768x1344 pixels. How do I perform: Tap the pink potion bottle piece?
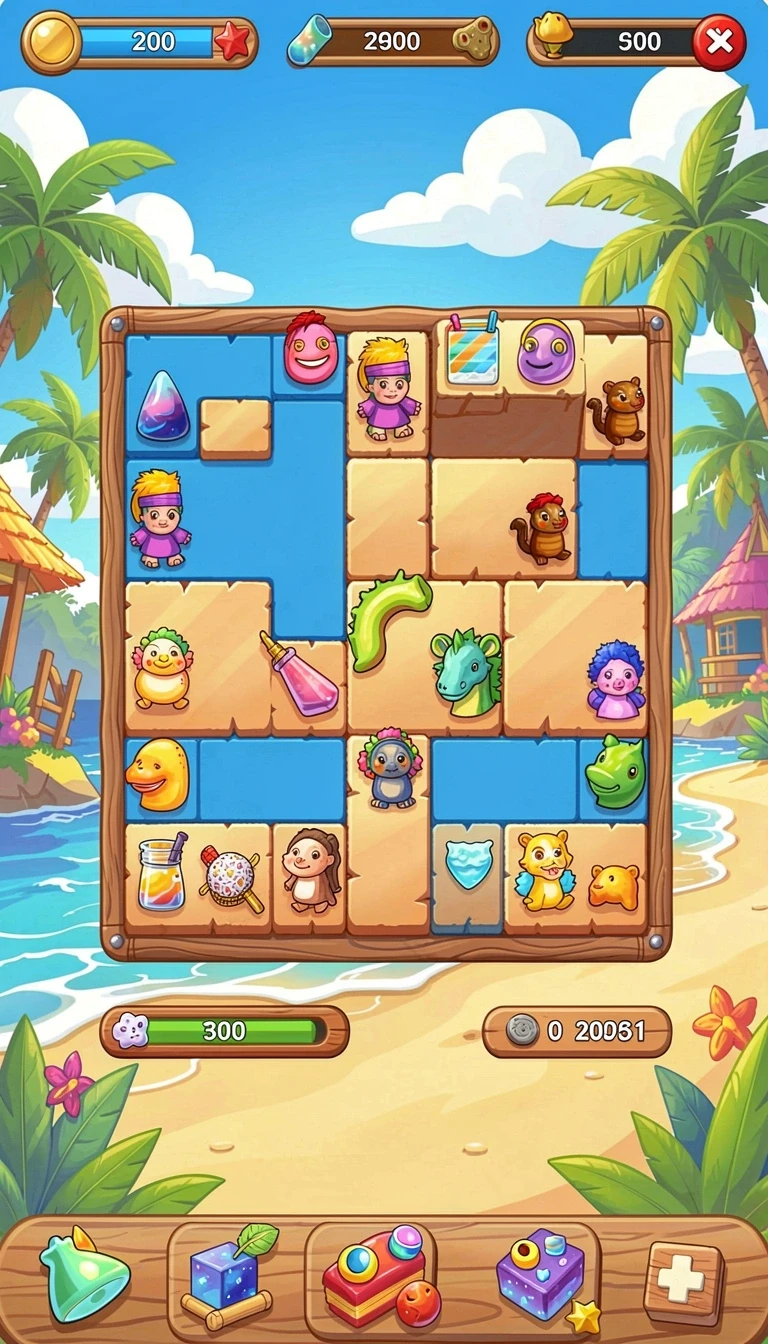[299, 674]
